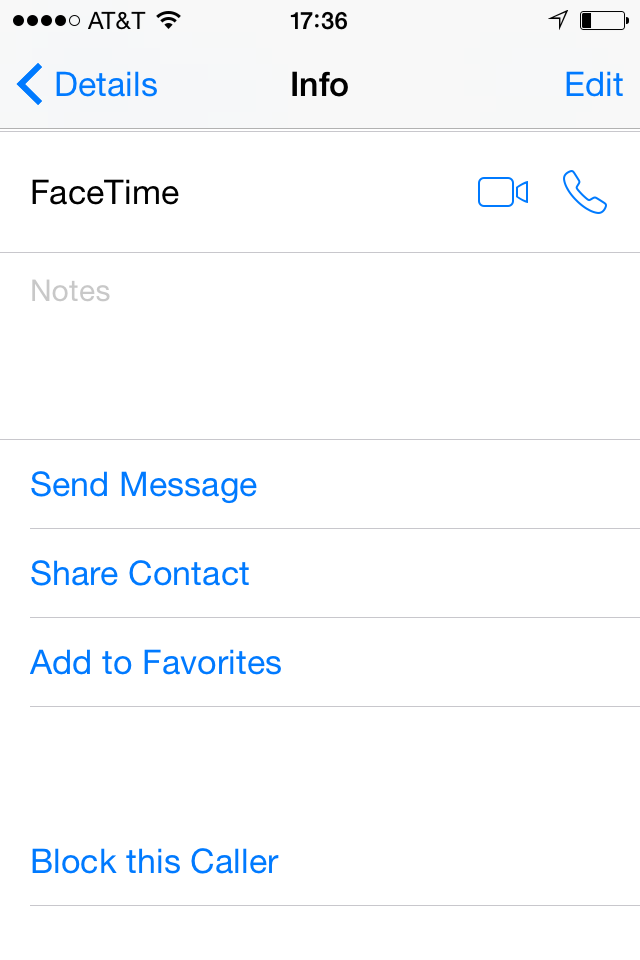The image size is (640, 960).
Task: Add this contact to Favorites
Action: pos(156,663)
